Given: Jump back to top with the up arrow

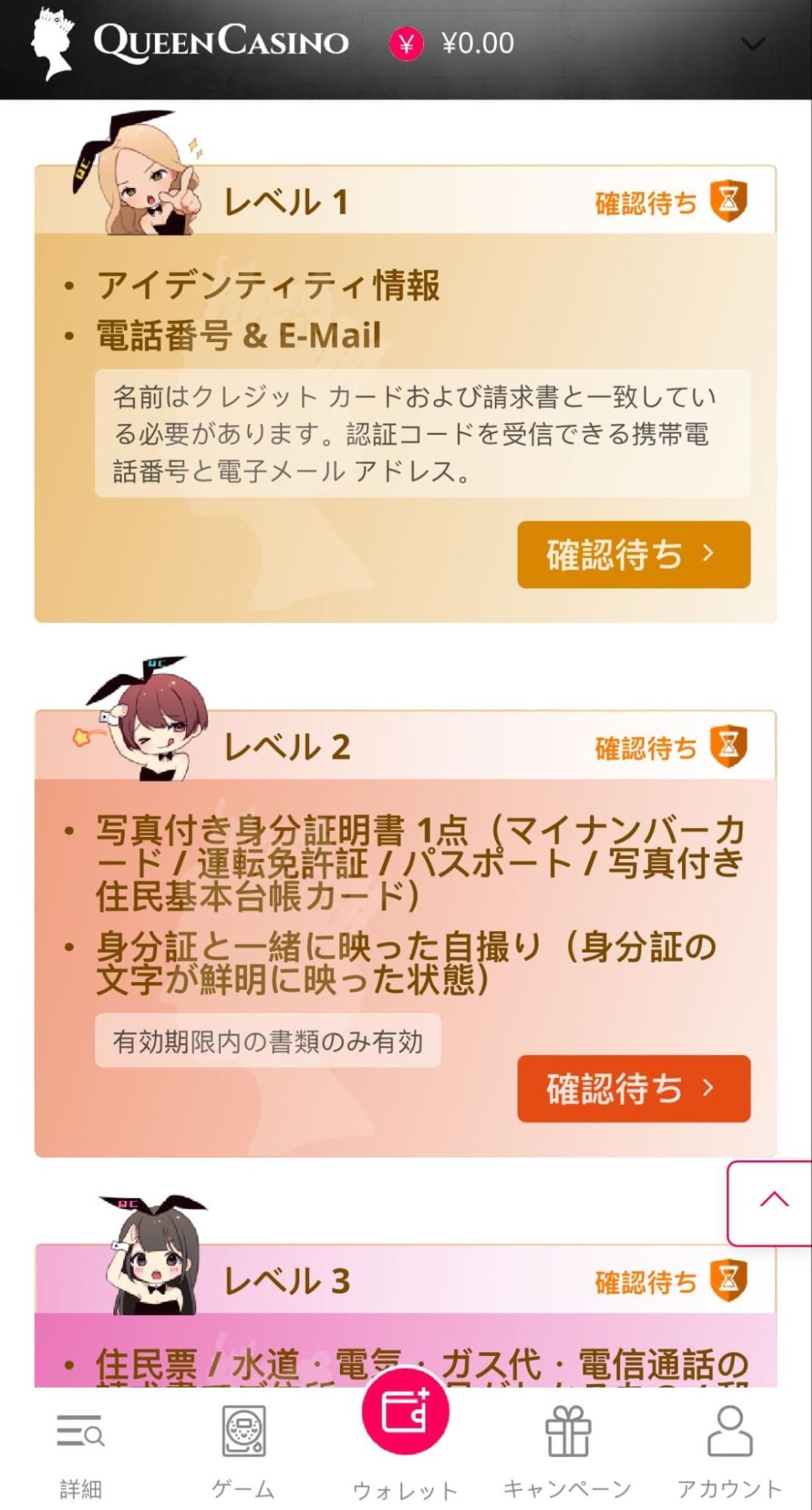Looking at the screenshot, I should [772, 1201].
